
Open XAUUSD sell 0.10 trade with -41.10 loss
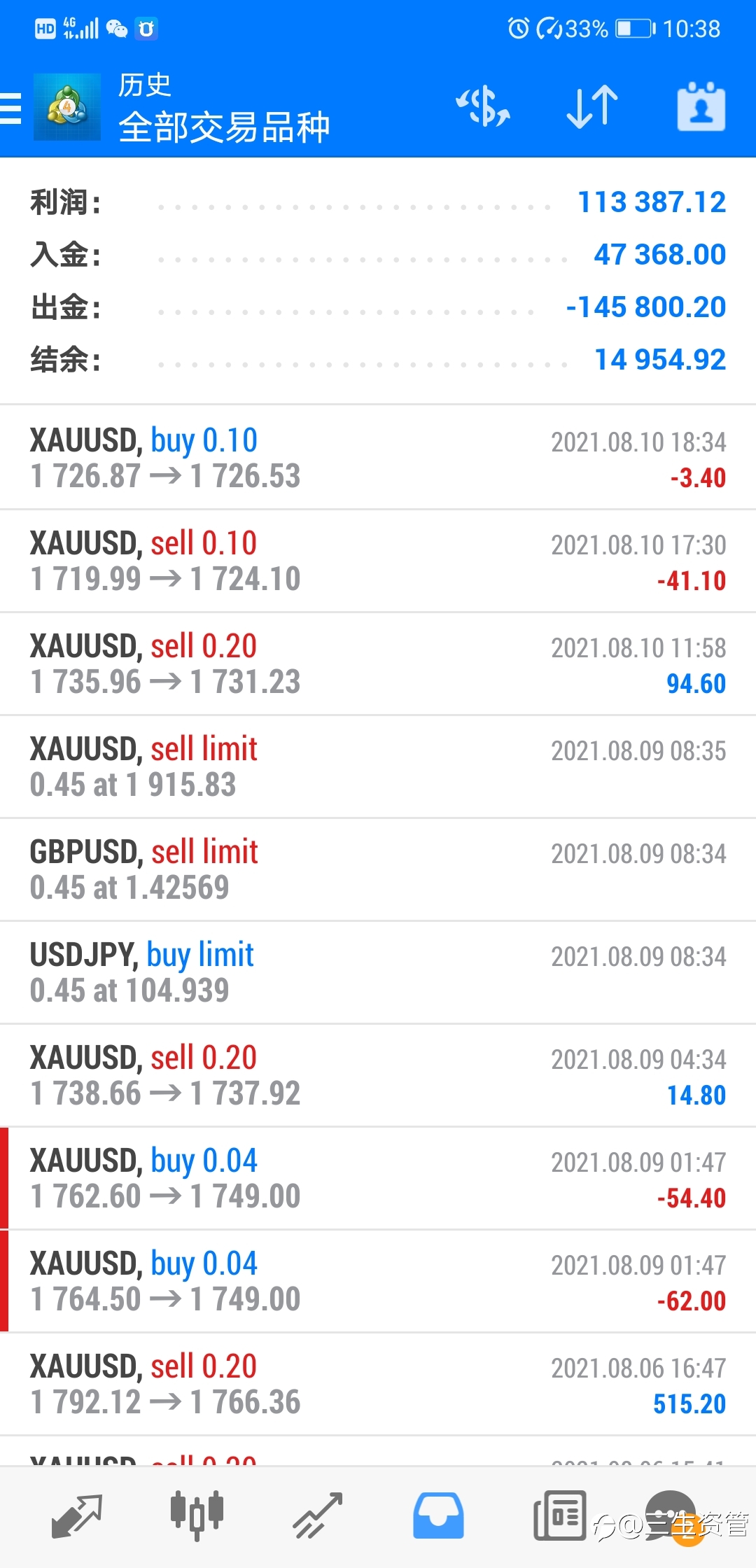click(378, 561)
